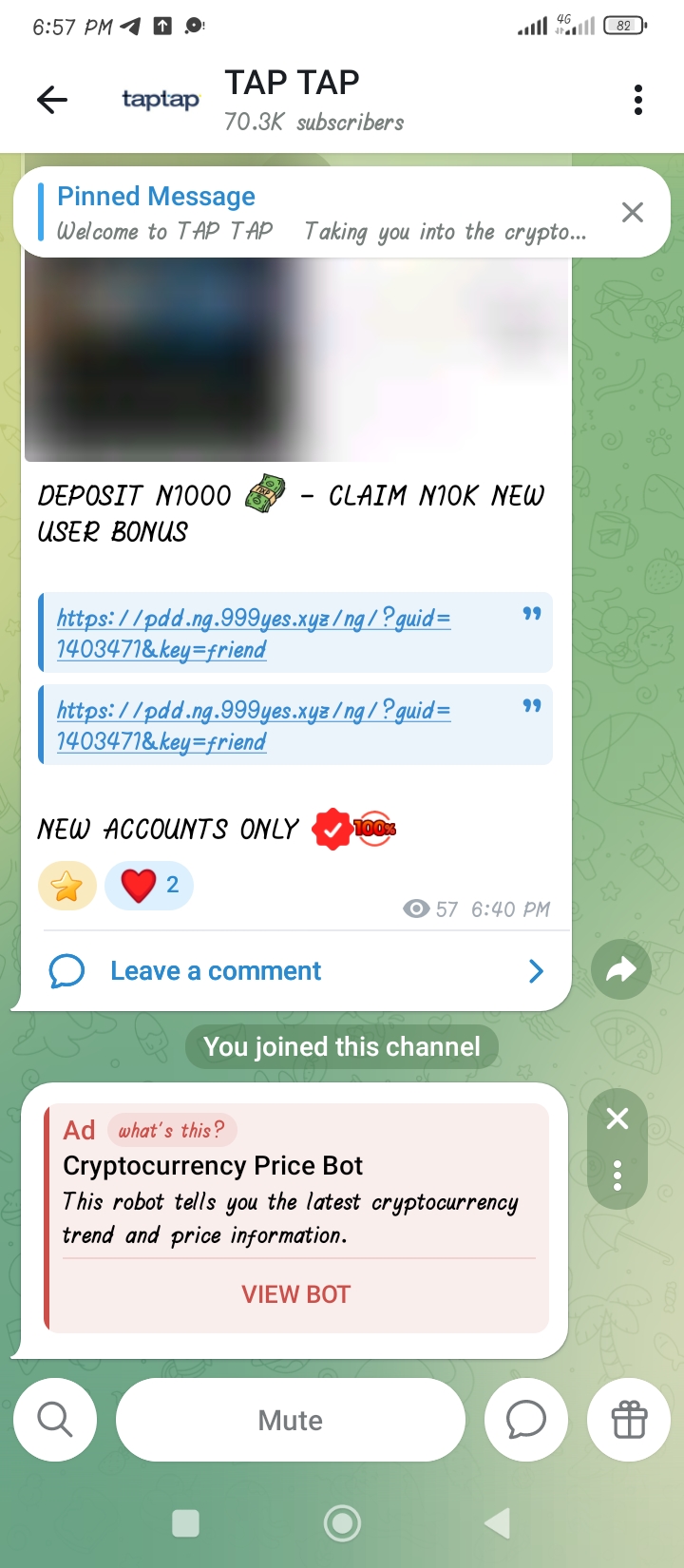Tap the red heart reaction

149,886
